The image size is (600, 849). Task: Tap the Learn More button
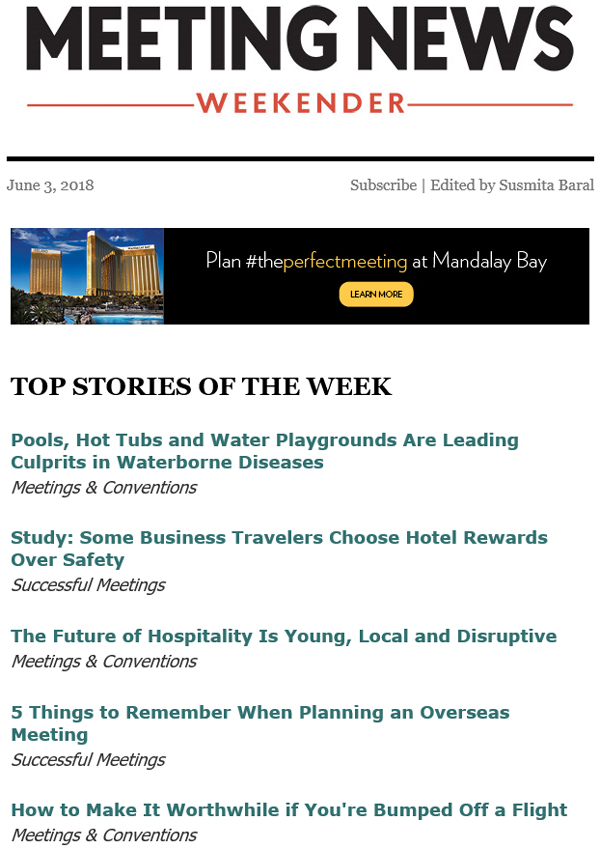click(376, 294)
